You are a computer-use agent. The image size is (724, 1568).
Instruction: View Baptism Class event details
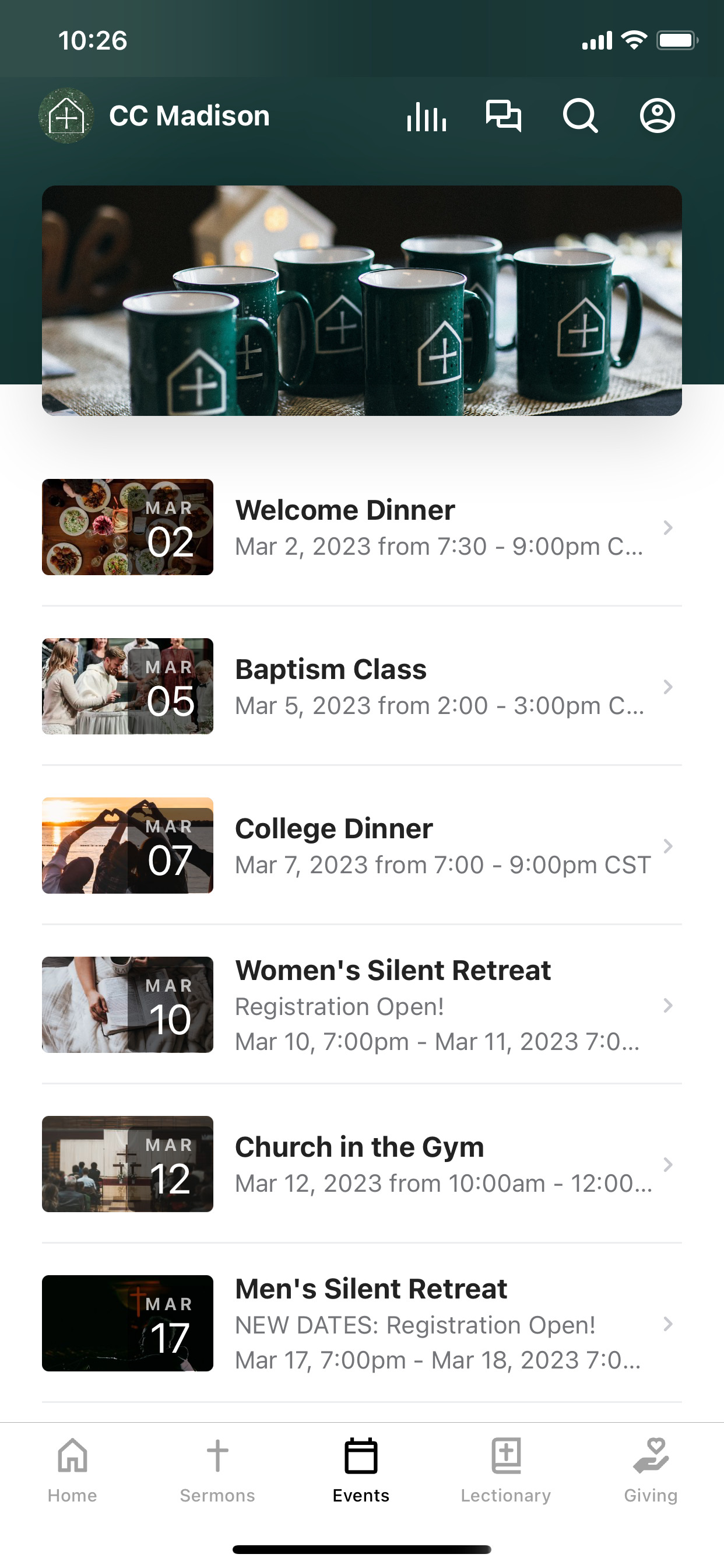[362, 686]
